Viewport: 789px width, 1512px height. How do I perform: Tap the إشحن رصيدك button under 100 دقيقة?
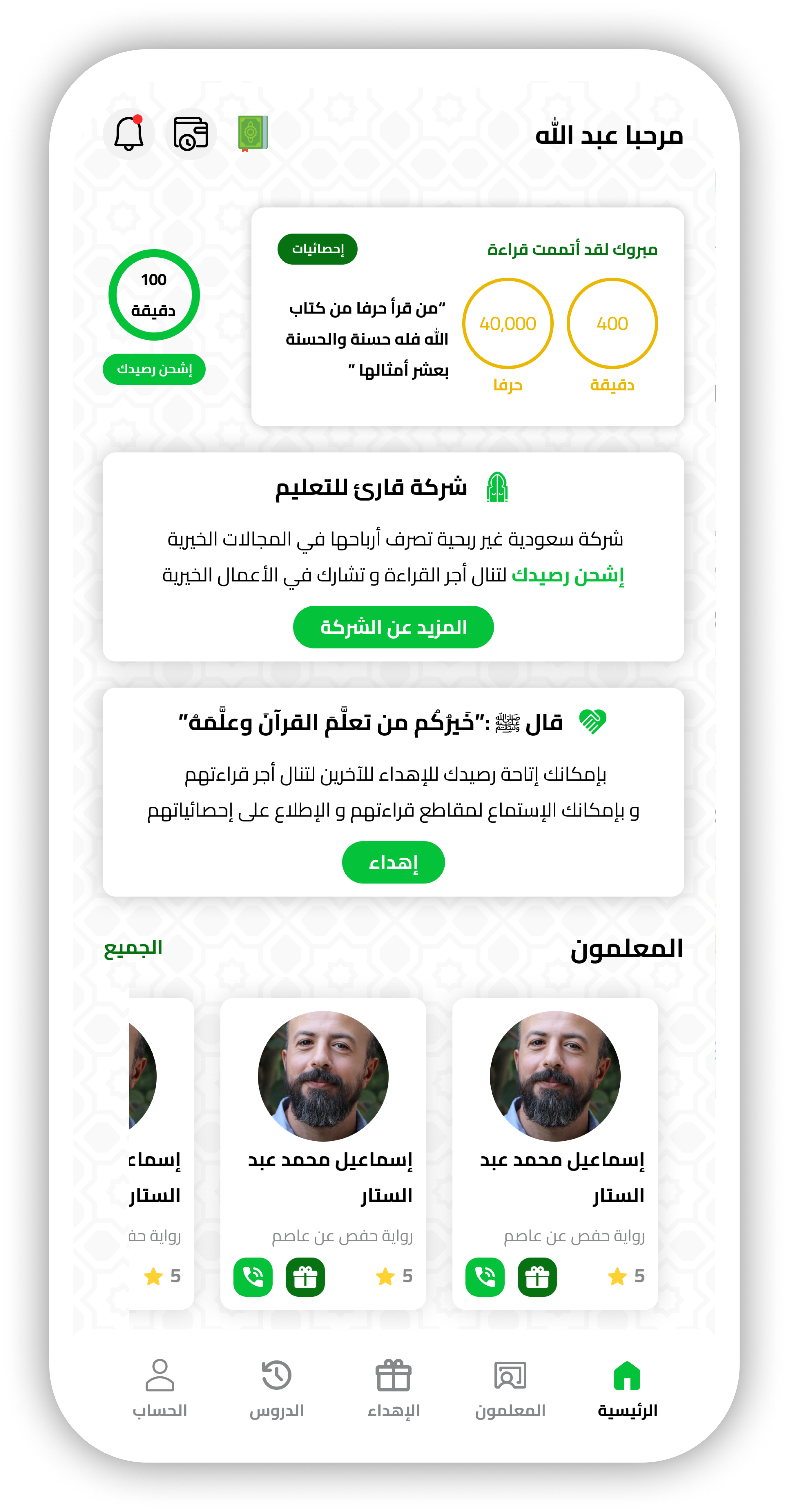154,369
